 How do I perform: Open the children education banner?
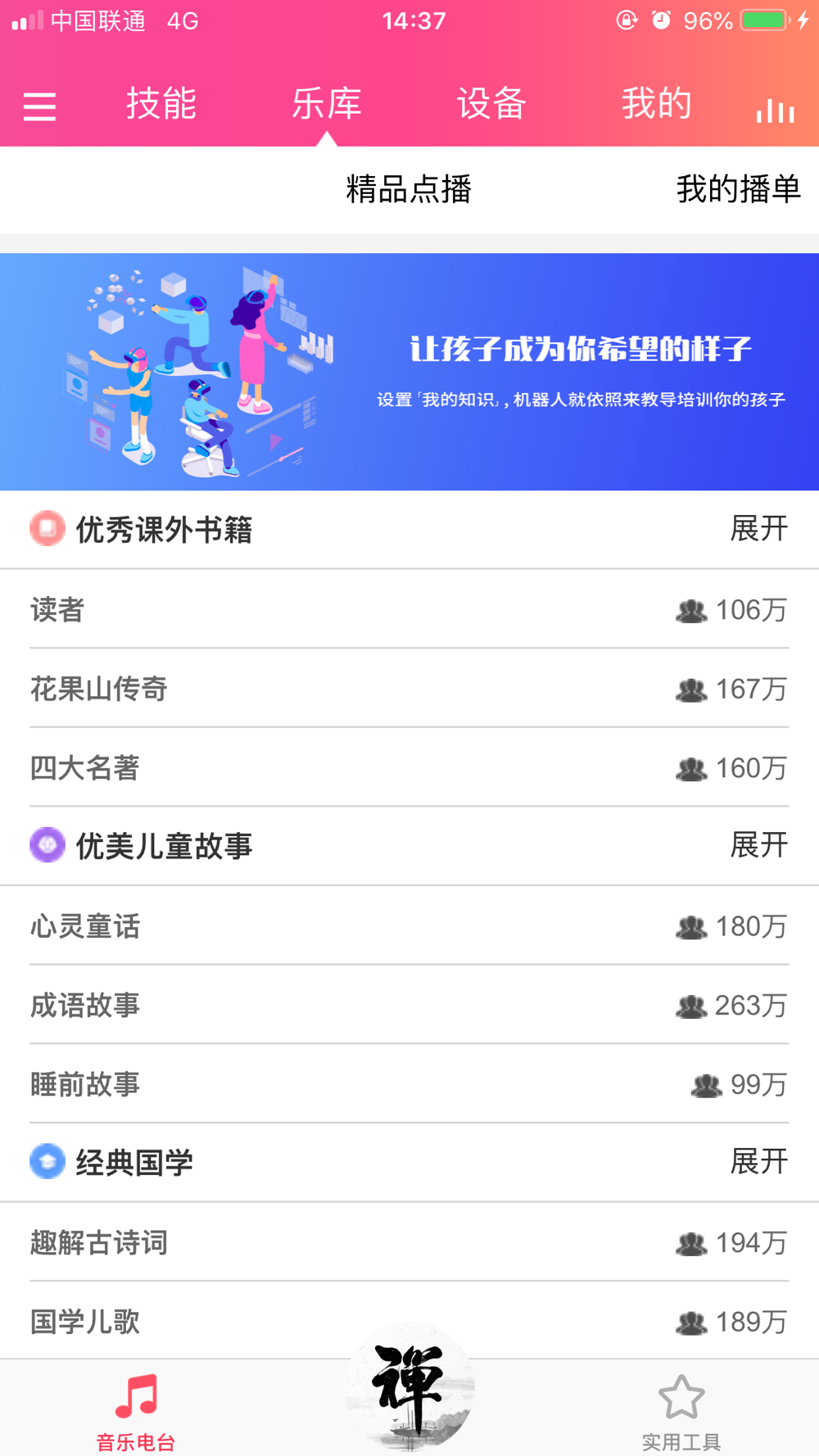point(409,372)
